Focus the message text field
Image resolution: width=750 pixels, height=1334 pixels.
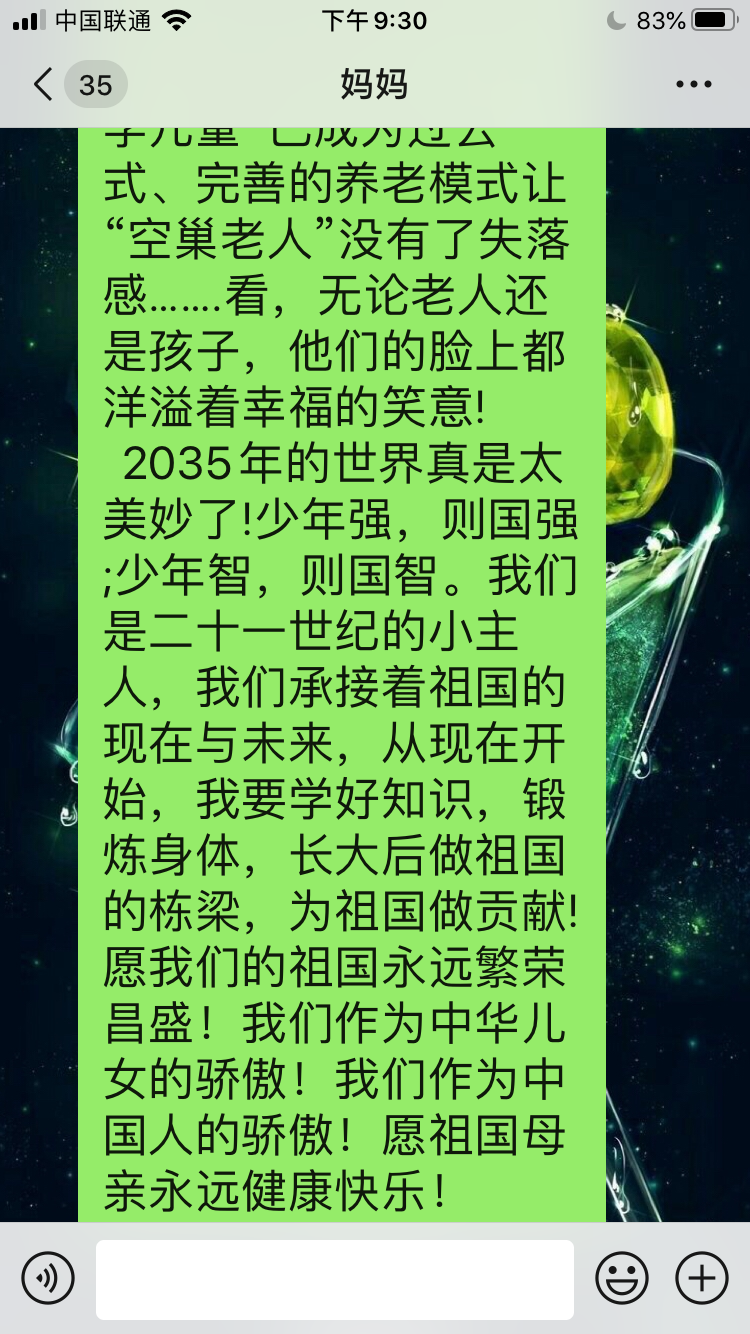[335, 1279]
